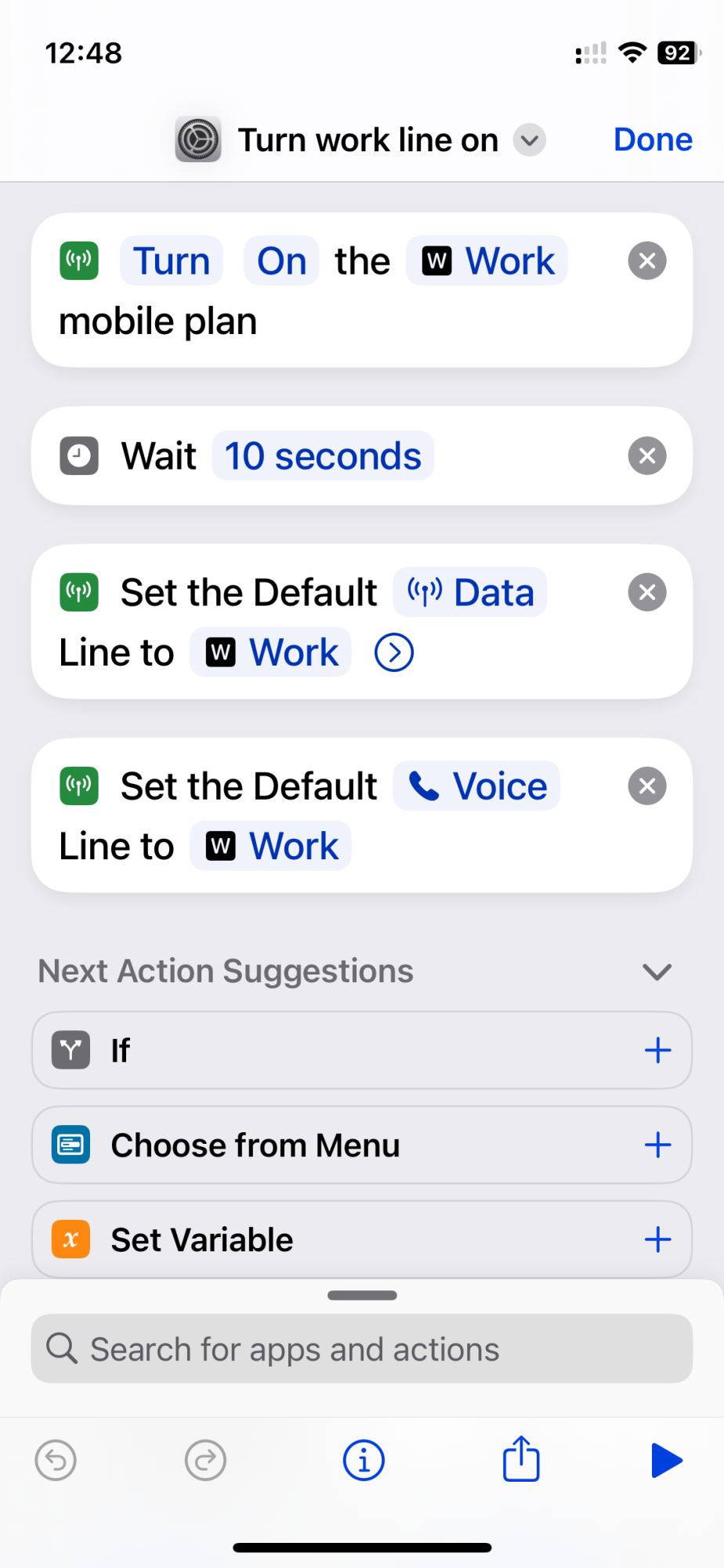Change the Voice line type parameter
The height and width of the screenshot is (1568, 724).
476,786
